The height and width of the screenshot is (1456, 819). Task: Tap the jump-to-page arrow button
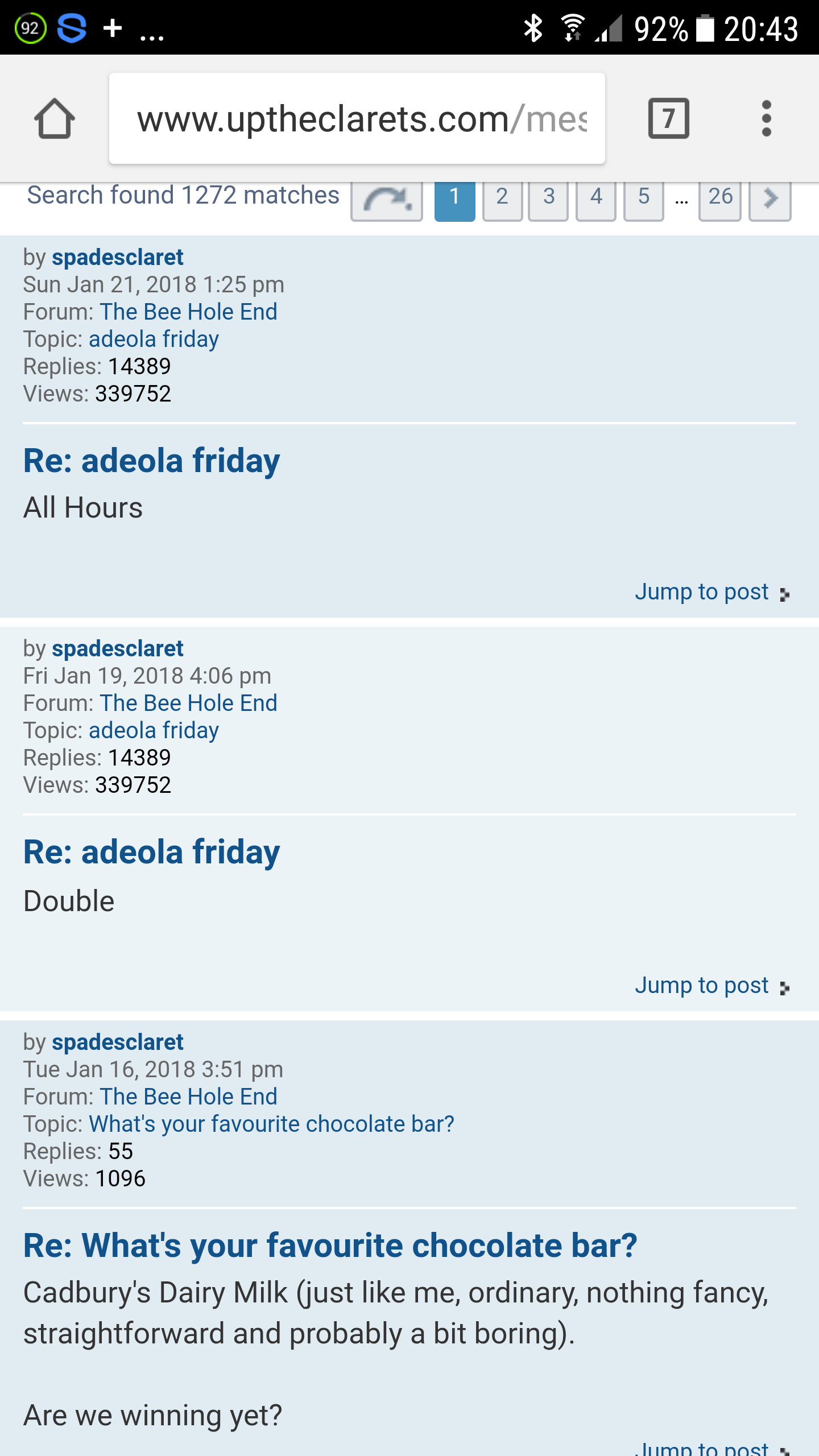coord(387,199)
